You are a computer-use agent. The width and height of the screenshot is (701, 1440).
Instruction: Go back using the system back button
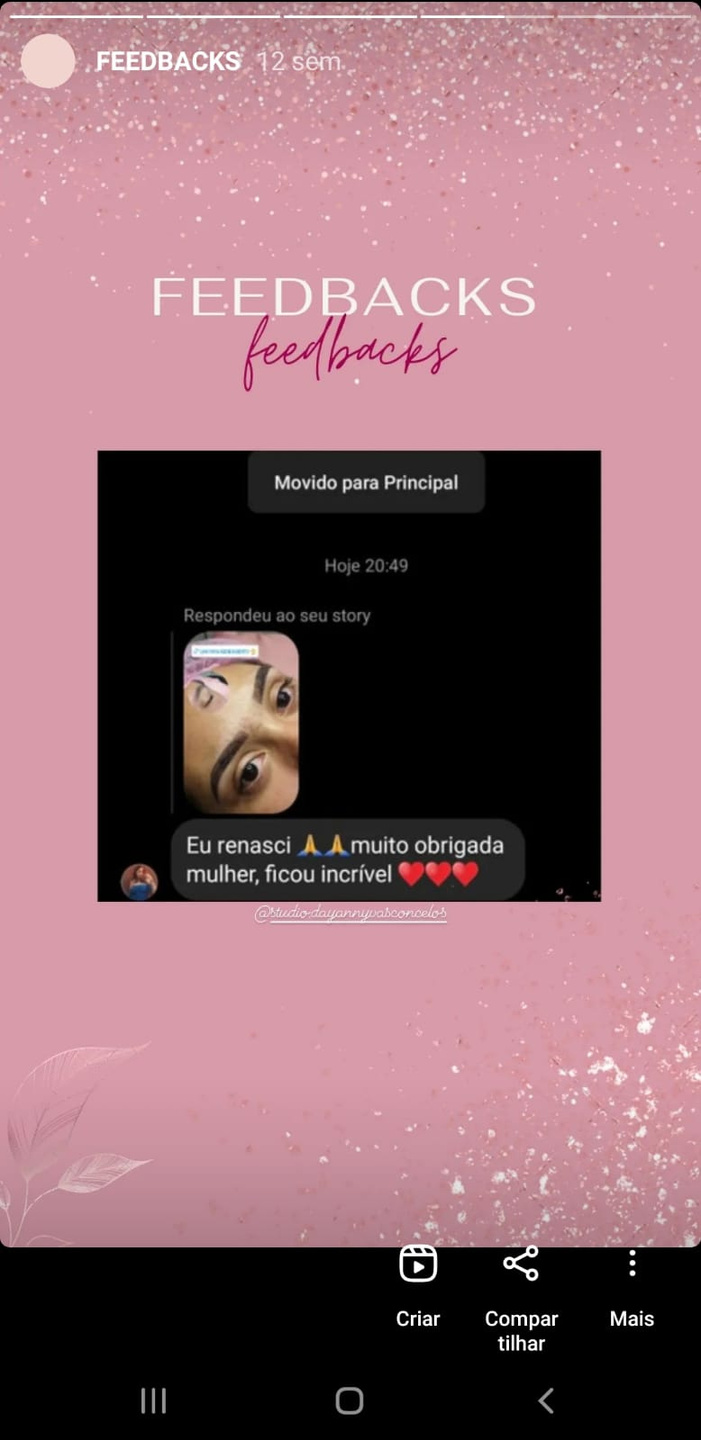[x=546, y=1401]
